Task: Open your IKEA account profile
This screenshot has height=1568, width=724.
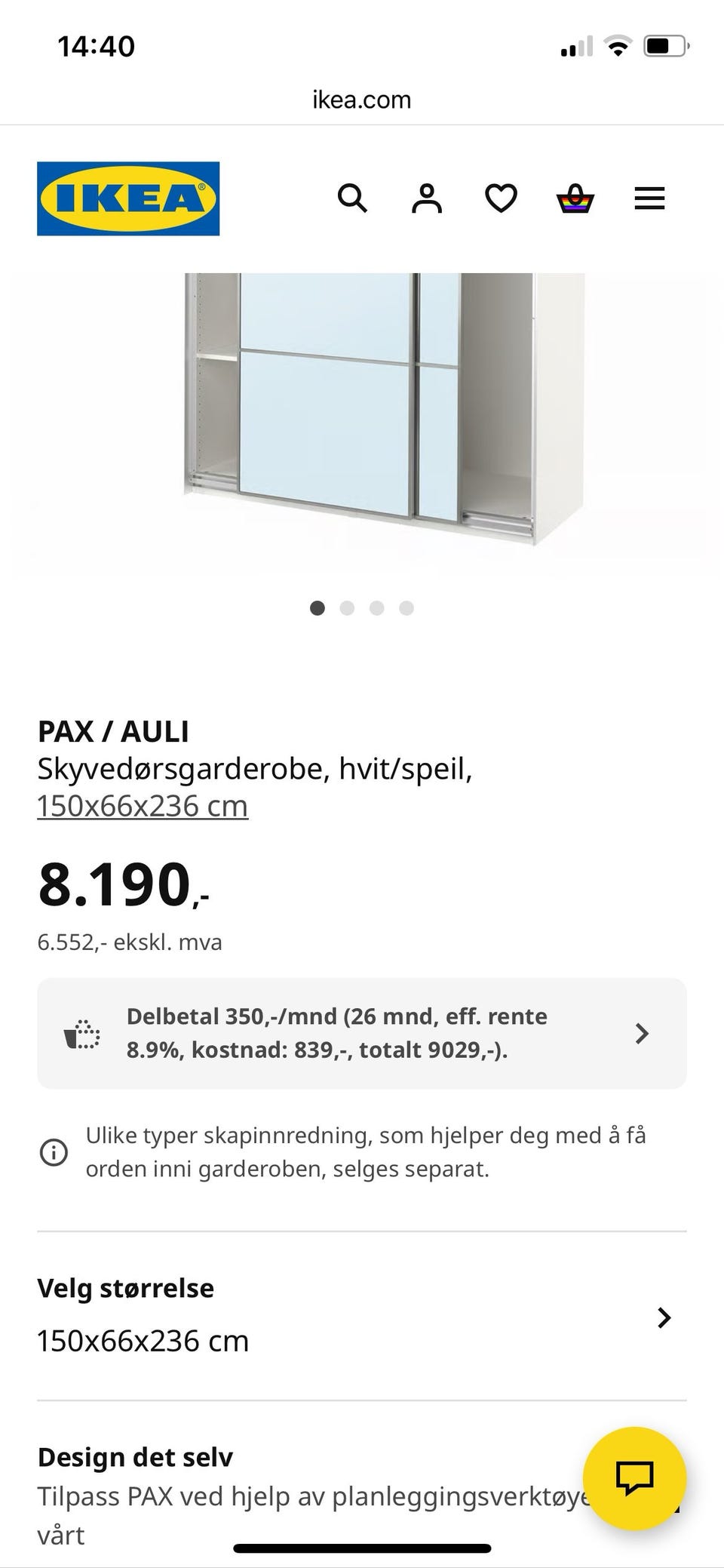Action: click(426, 198)
